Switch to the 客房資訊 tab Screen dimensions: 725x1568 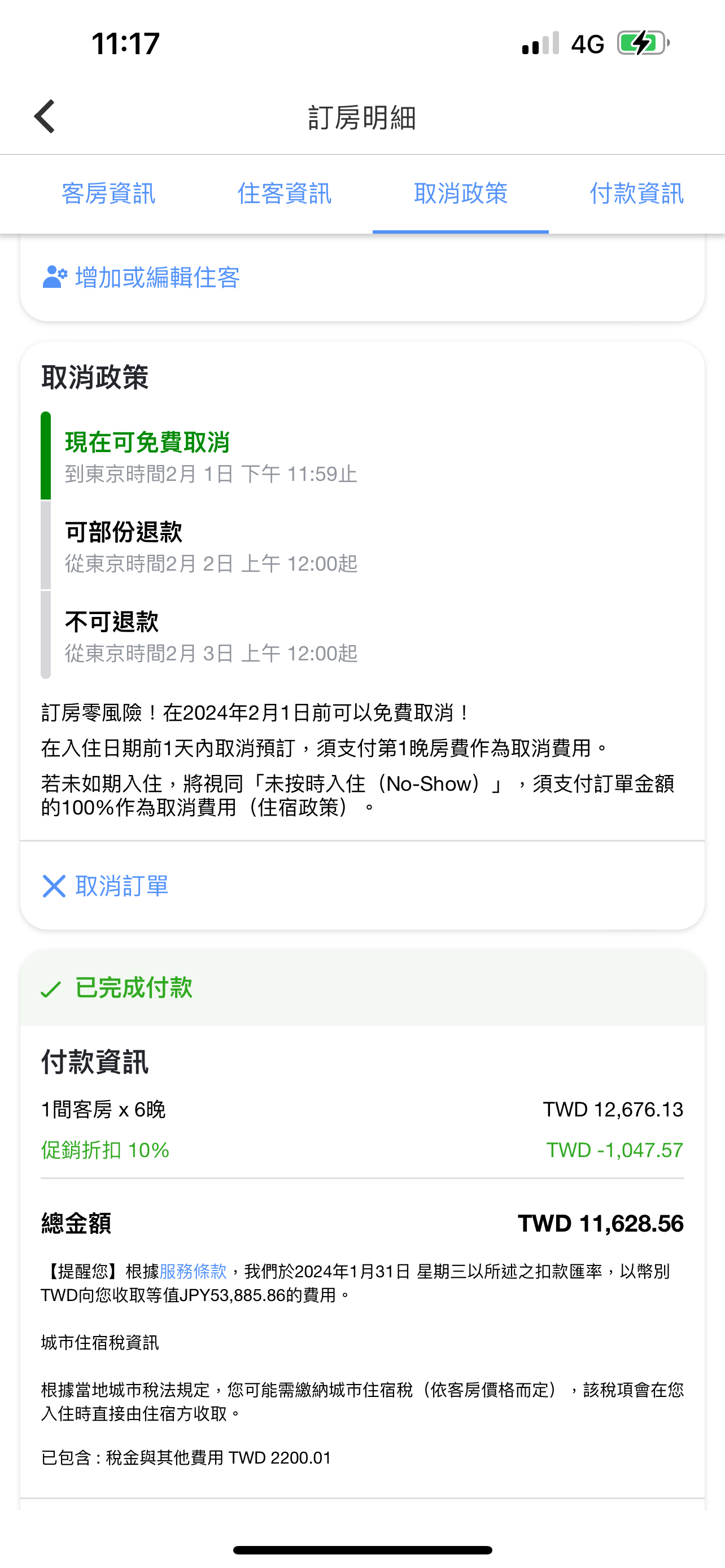click(108, 194)
